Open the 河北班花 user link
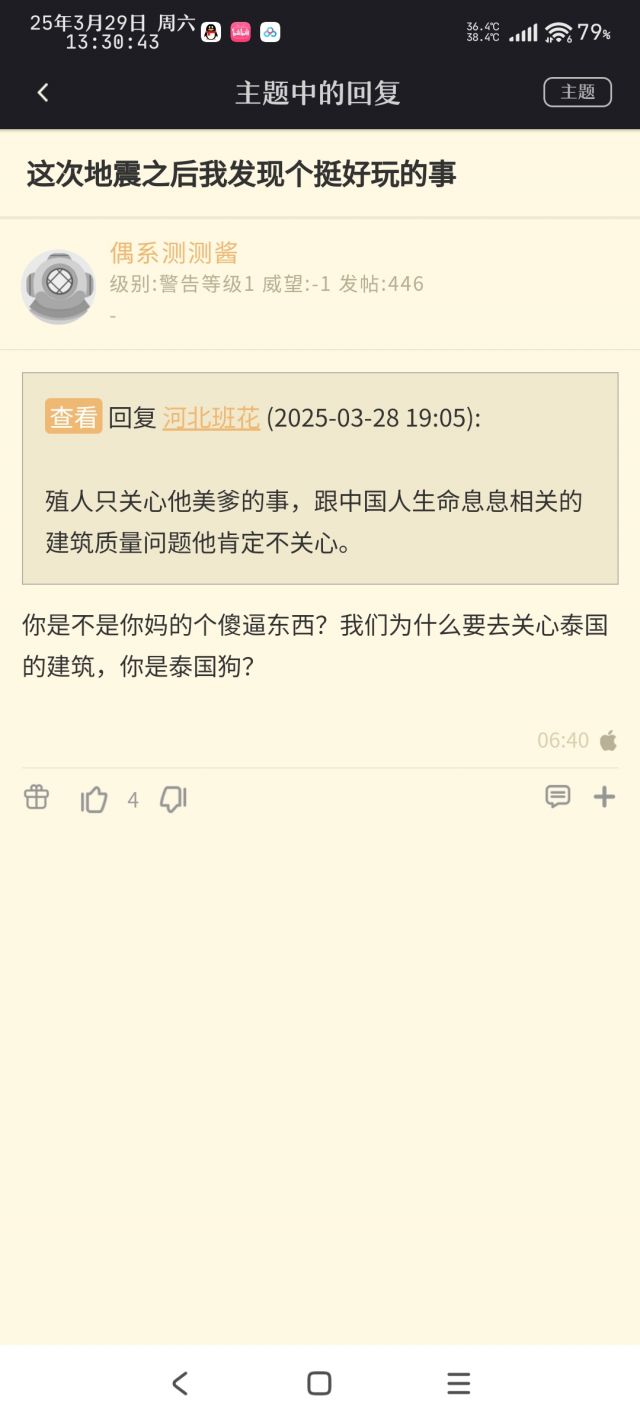640x1422 pixels. 211,417
